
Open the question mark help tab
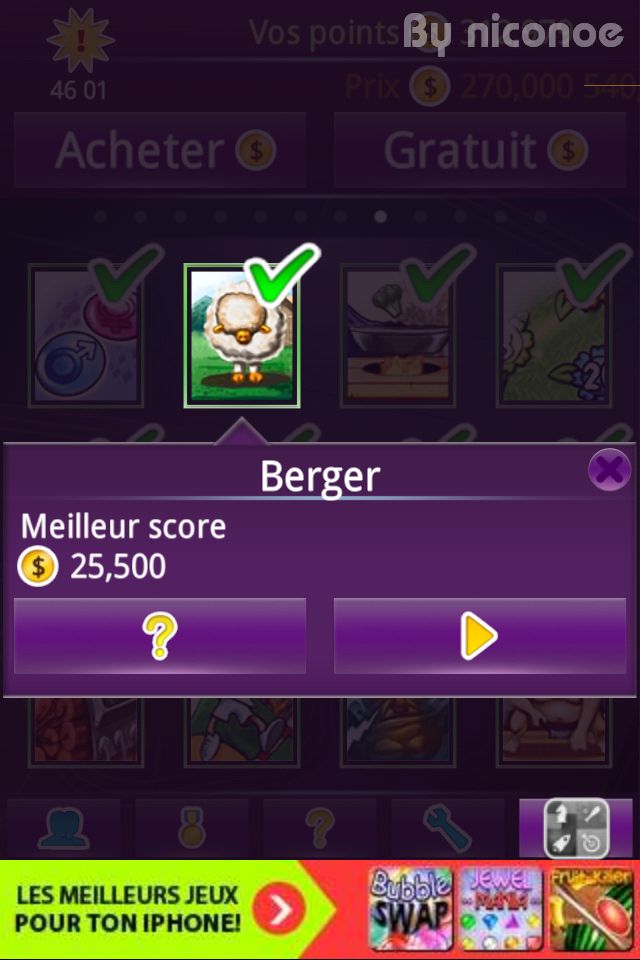point(320,828)
